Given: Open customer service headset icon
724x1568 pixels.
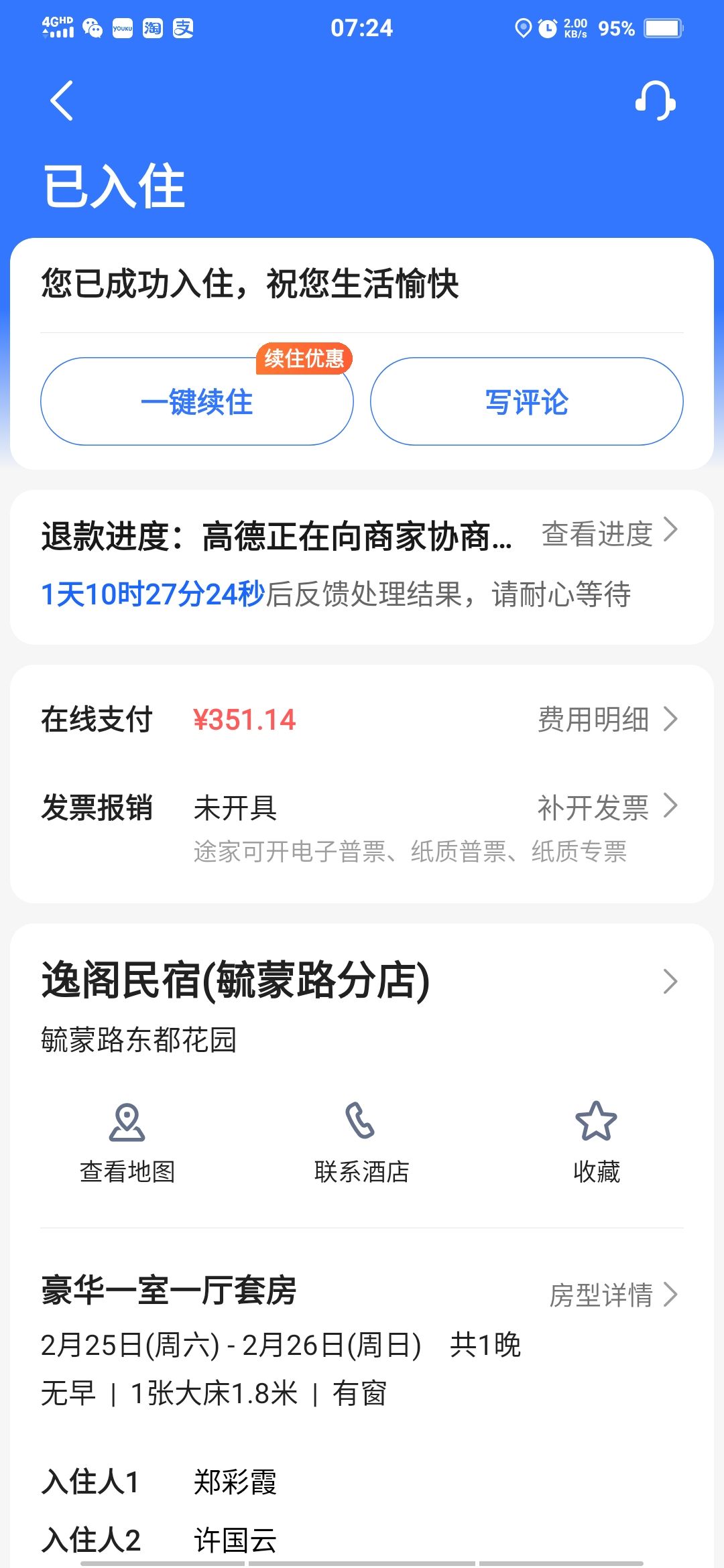Looking at the screenshot, I should pos(655,101).
